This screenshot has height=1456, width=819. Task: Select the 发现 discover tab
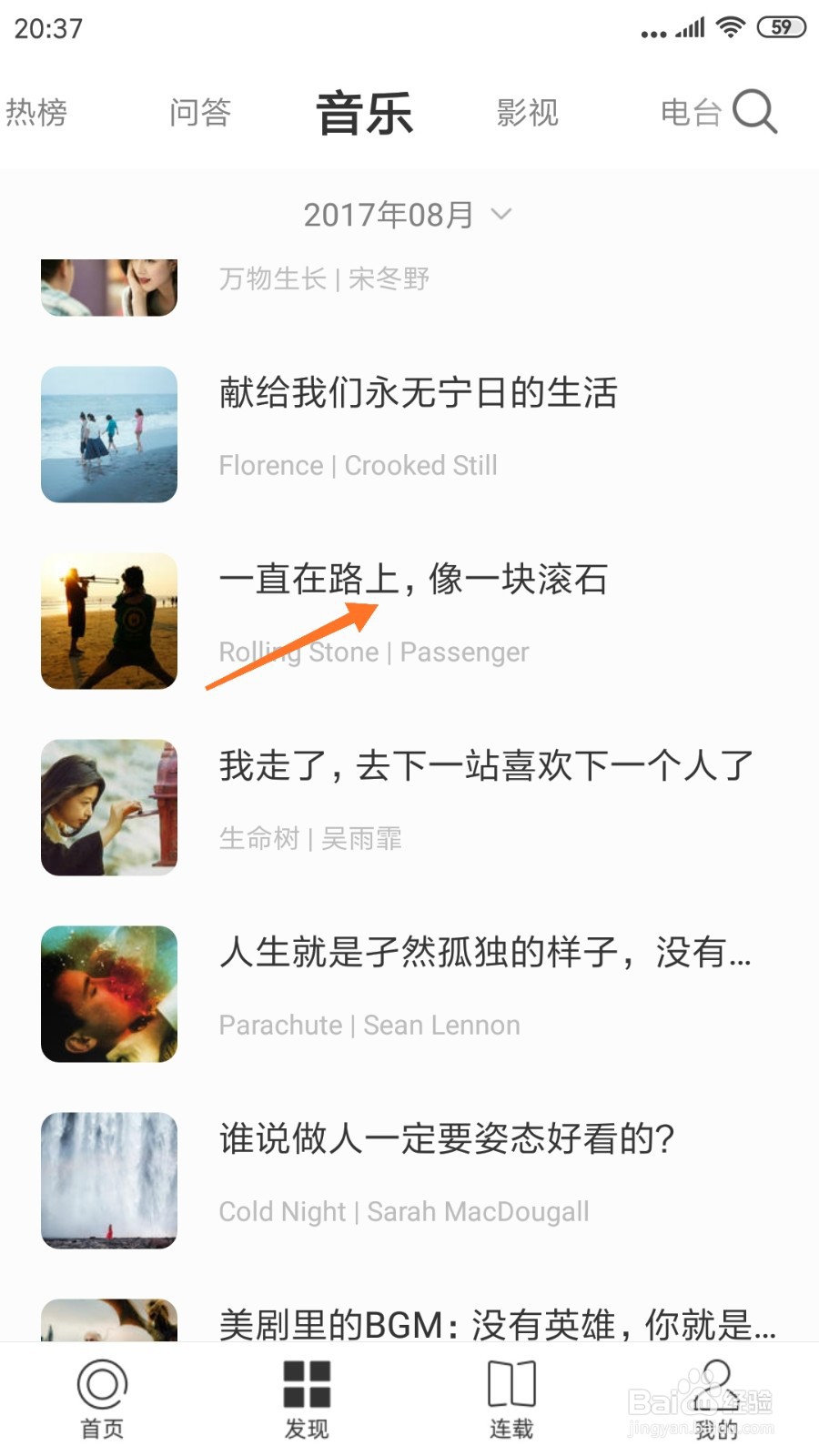[x=307, y=1399]
